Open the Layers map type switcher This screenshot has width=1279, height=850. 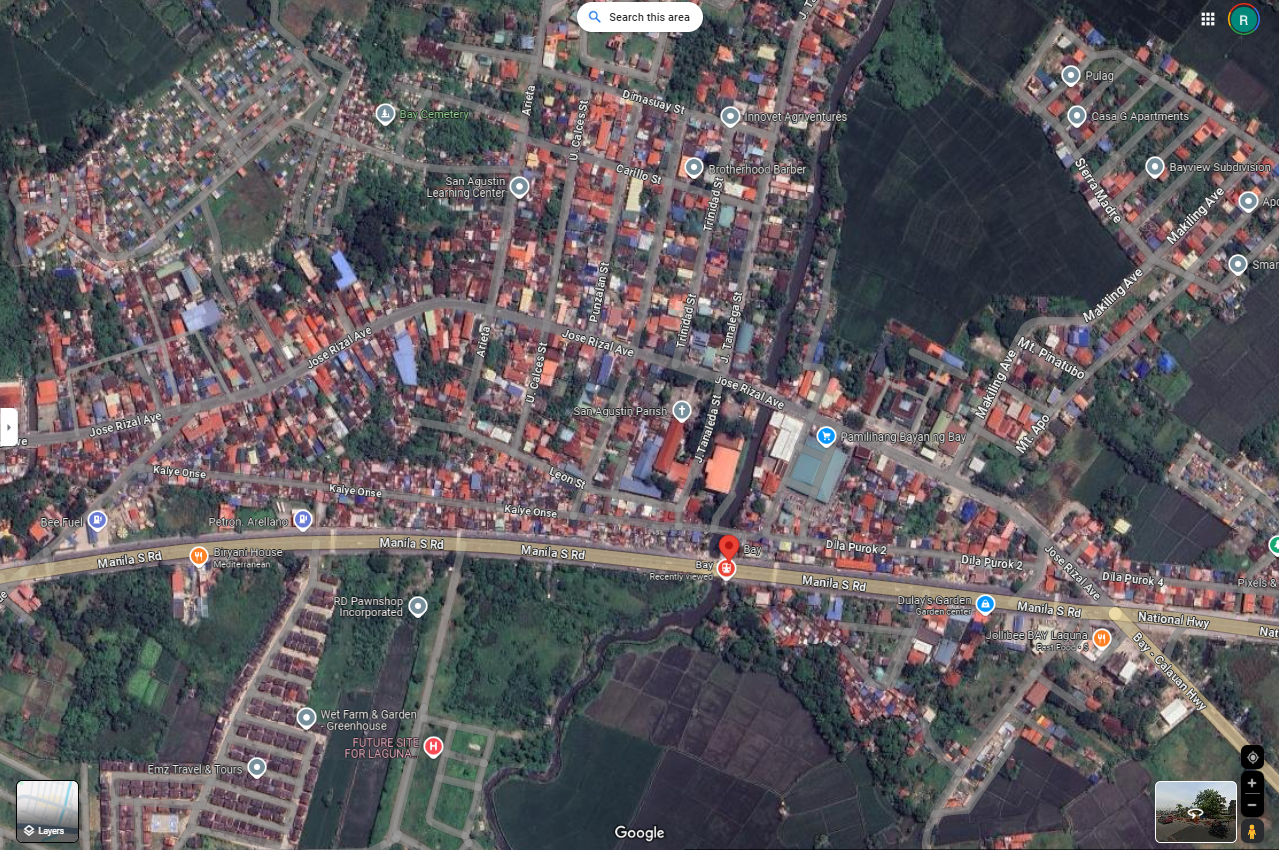click(x=47, y=811)
